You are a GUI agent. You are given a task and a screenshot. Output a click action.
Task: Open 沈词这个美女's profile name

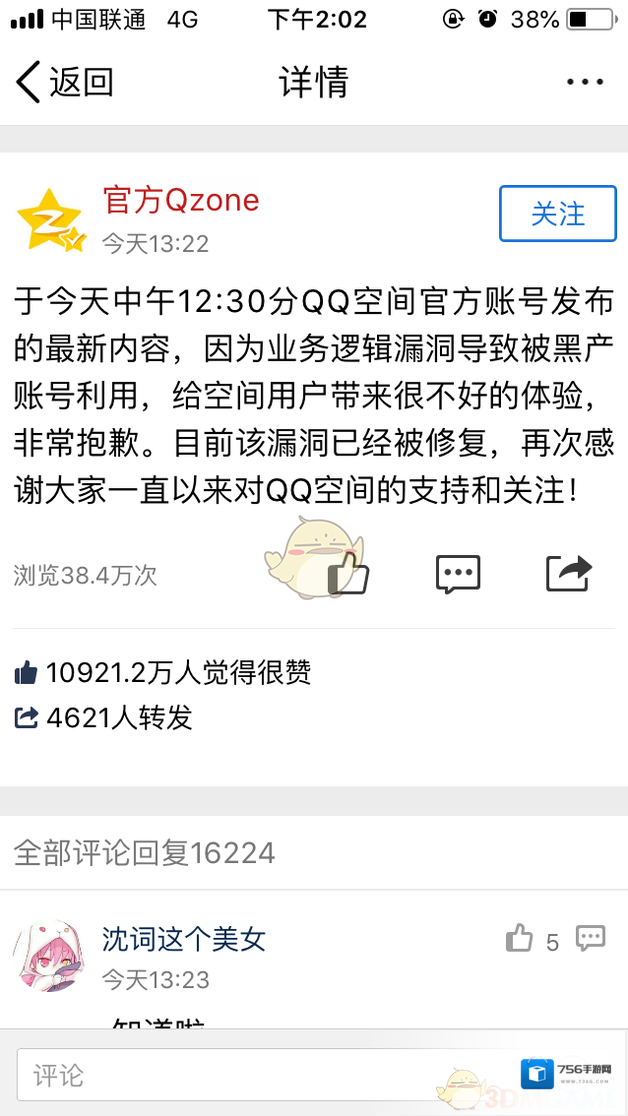pos(184,939)
